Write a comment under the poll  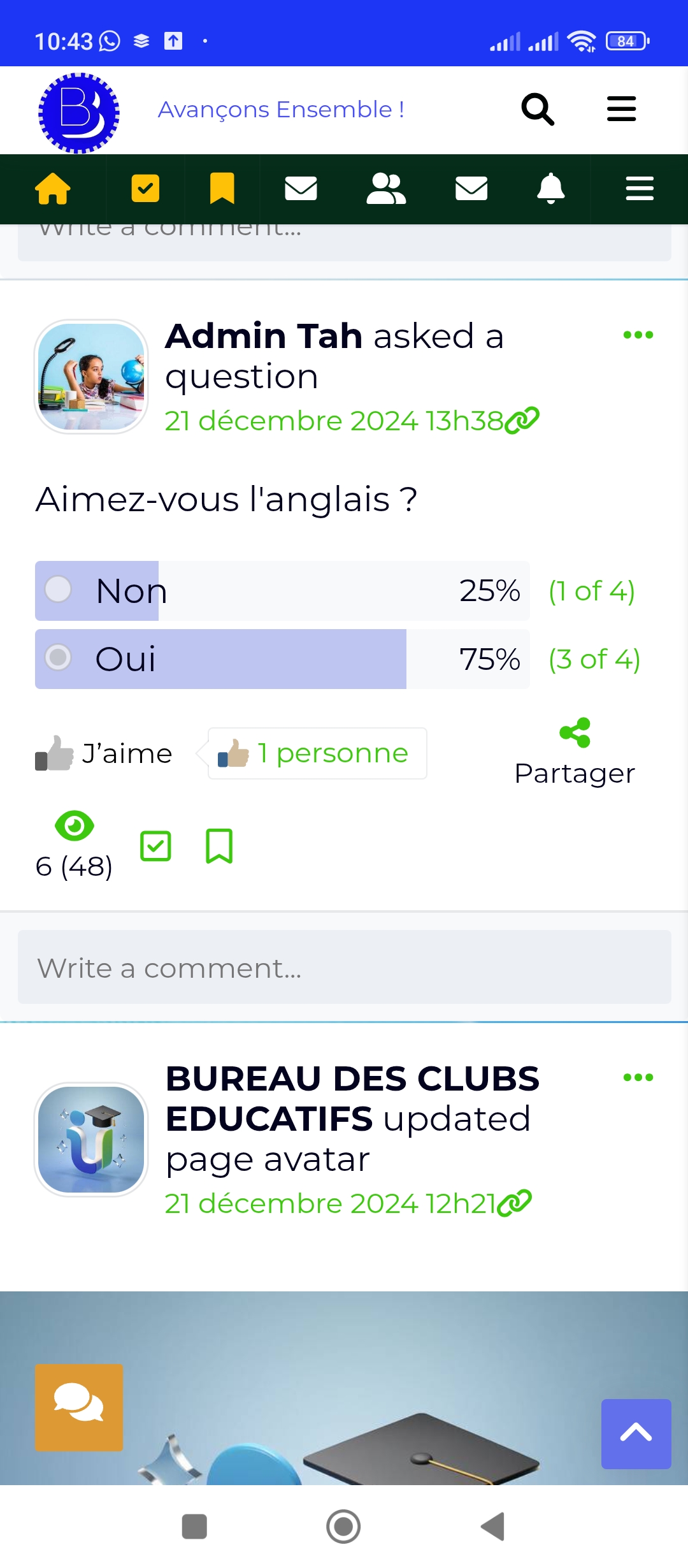345,967
